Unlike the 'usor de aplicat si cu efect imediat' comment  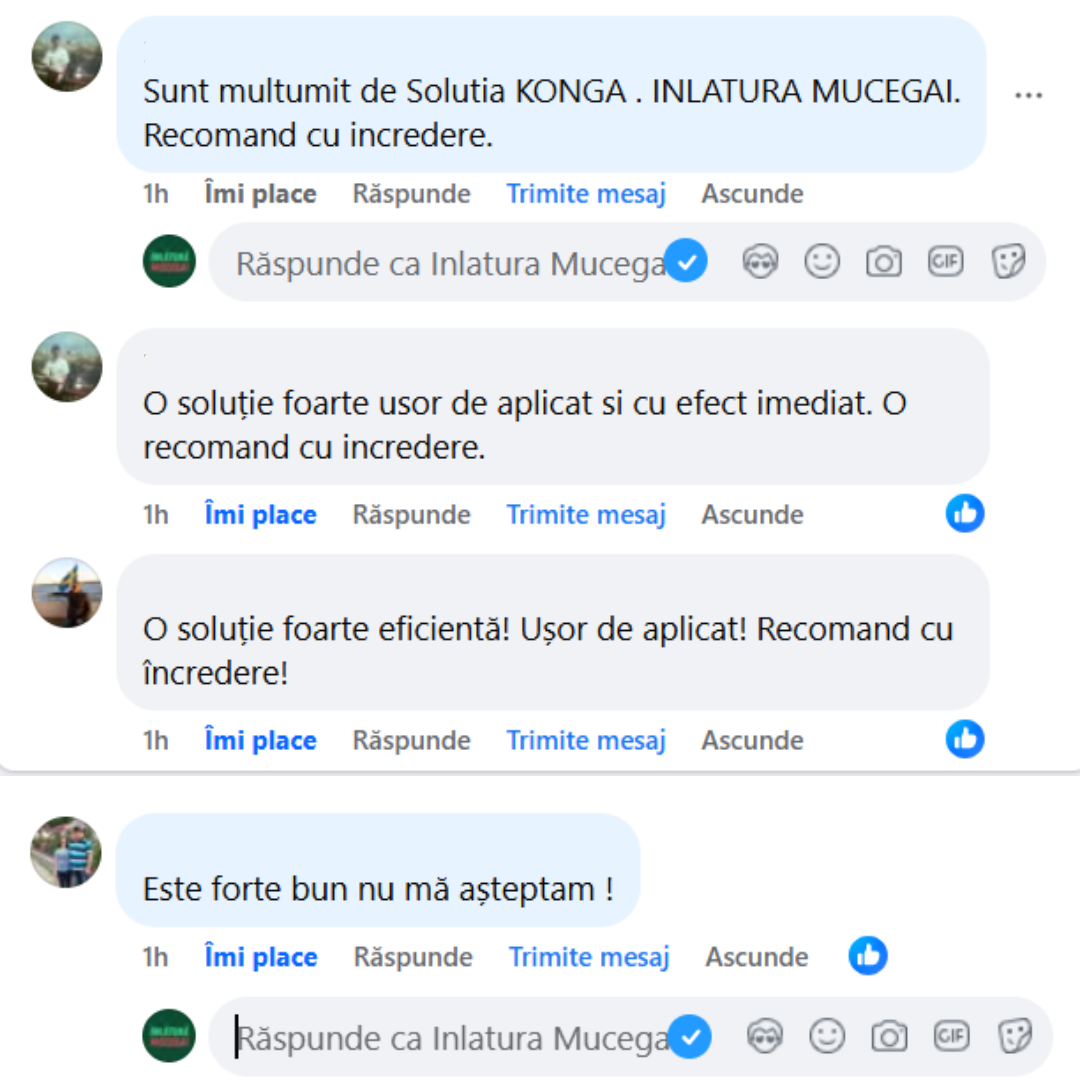click(260, 515)
